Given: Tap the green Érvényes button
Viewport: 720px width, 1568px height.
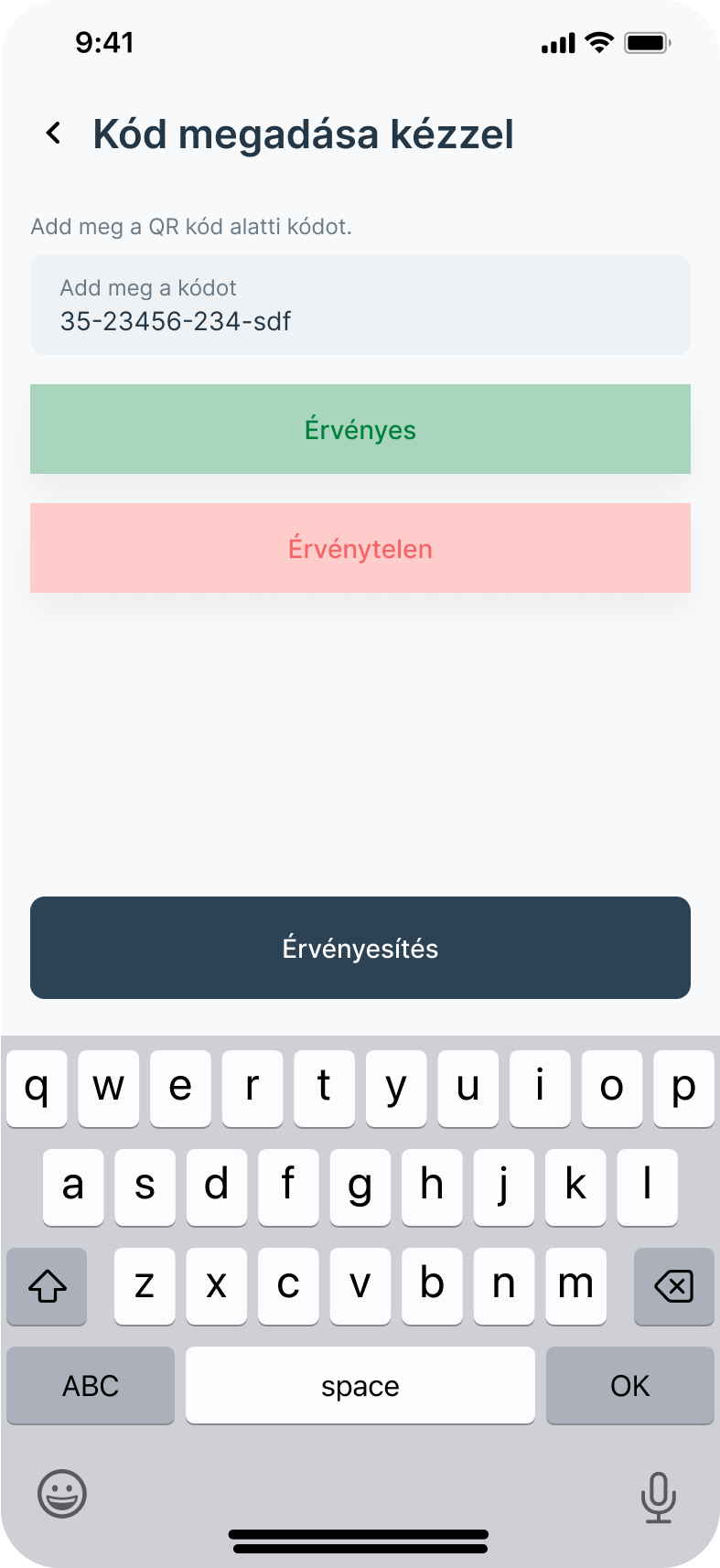Looking at the screenshot, I should point(360,429).
